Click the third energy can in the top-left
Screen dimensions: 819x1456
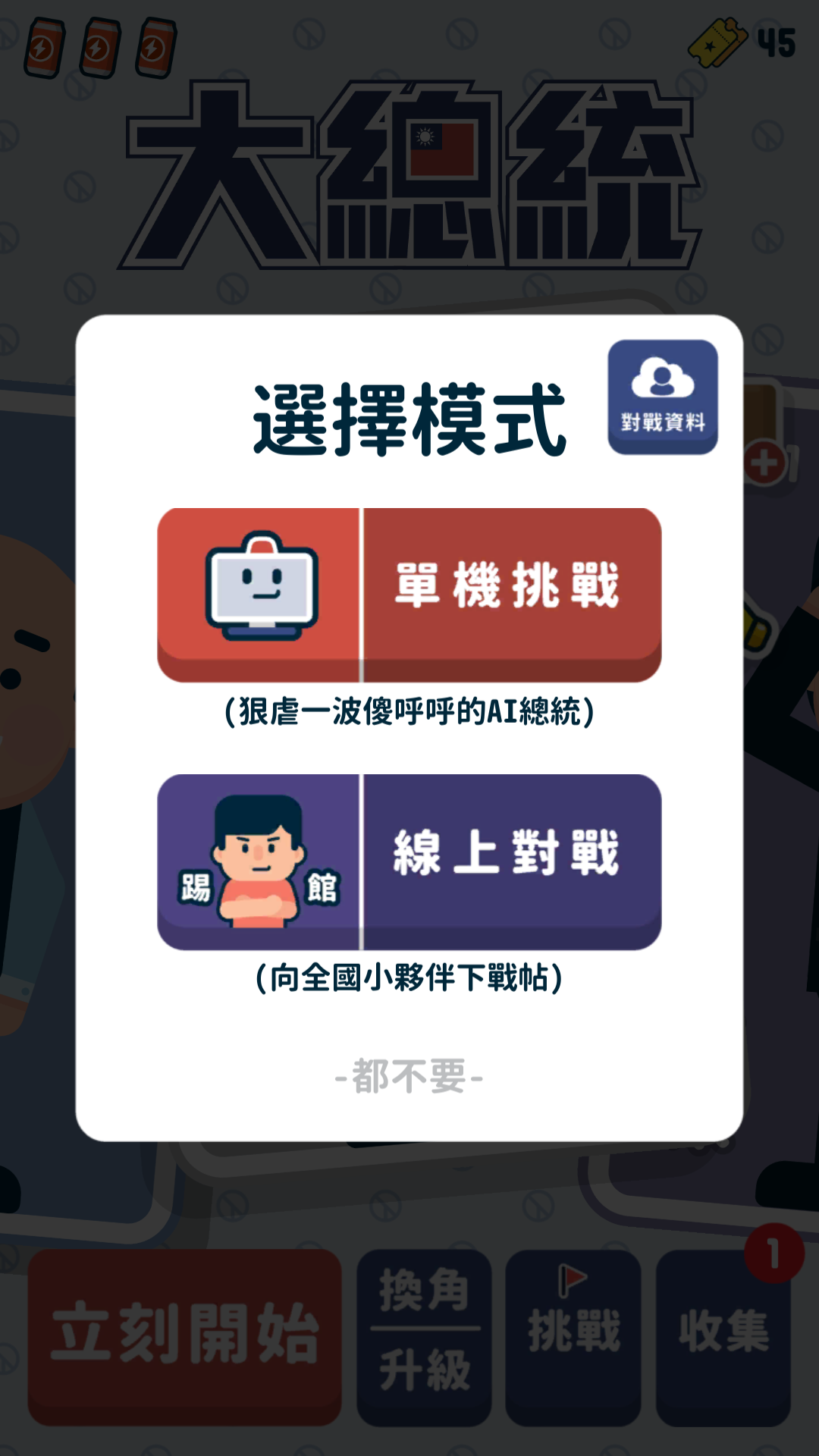pyautogui.click(x=155, y=47)
